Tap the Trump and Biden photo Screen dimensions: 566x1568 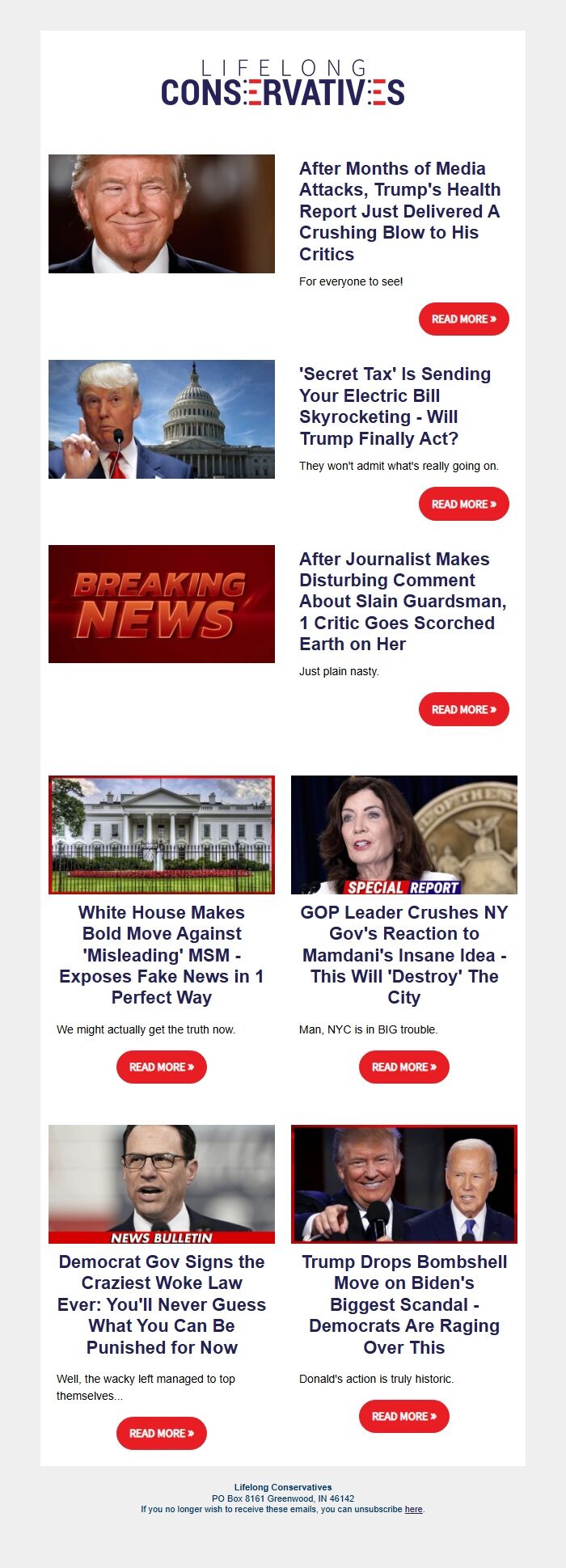pyautogui.click(x=403, y=1184)
